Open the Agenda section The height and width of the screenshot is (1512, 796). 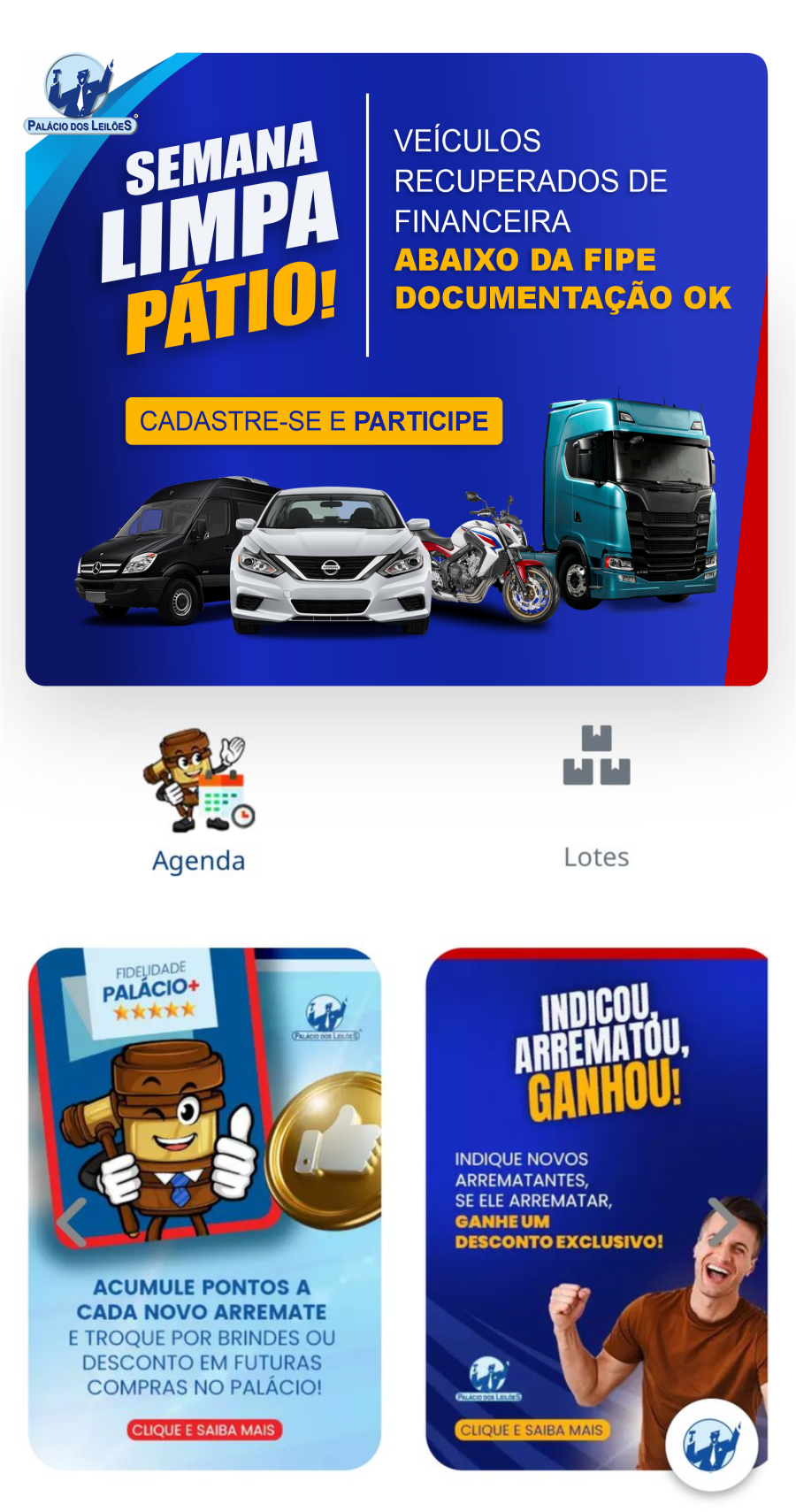tap(199, 802)
